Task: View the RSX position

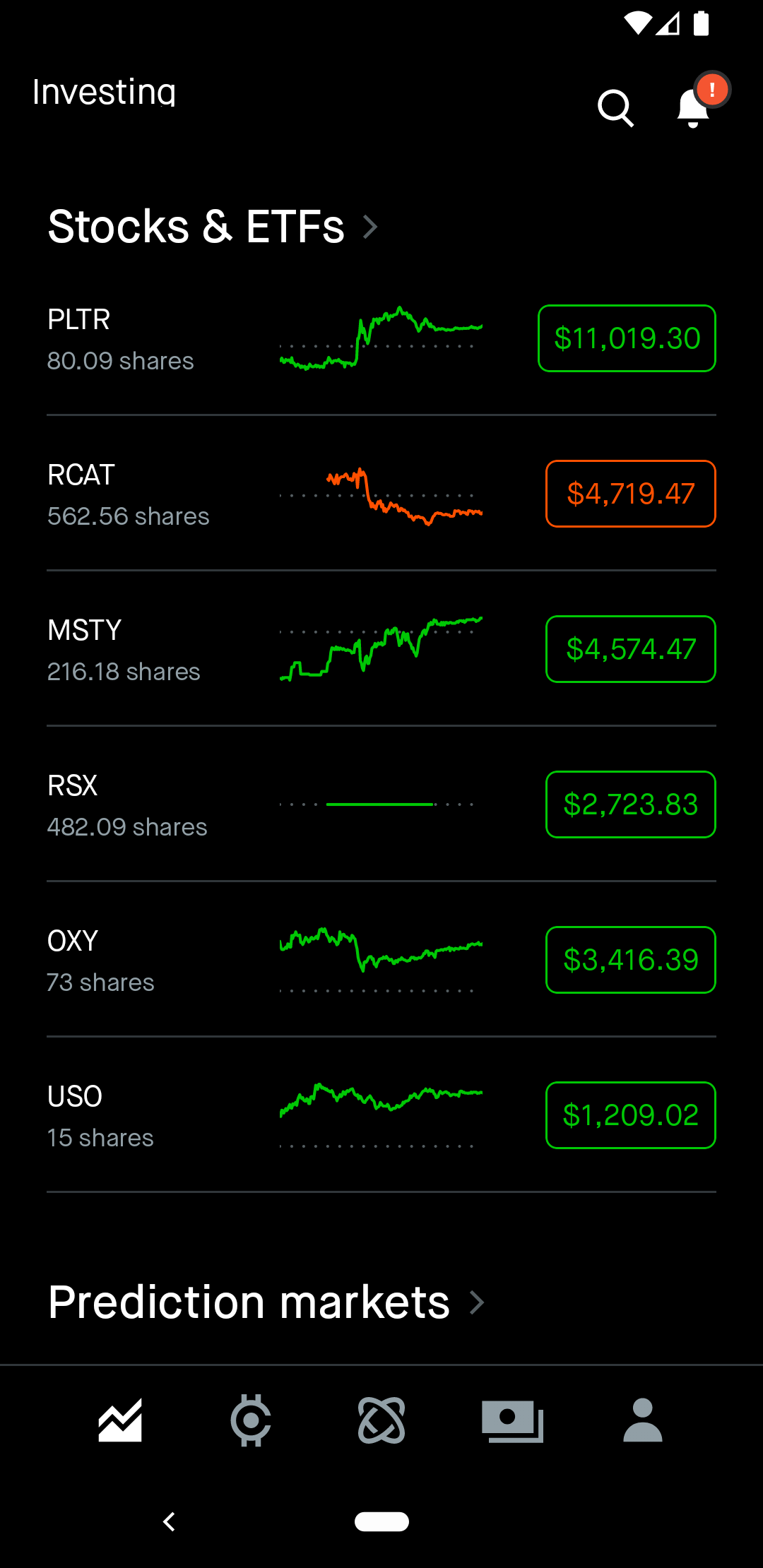Action: click(381, 804)
